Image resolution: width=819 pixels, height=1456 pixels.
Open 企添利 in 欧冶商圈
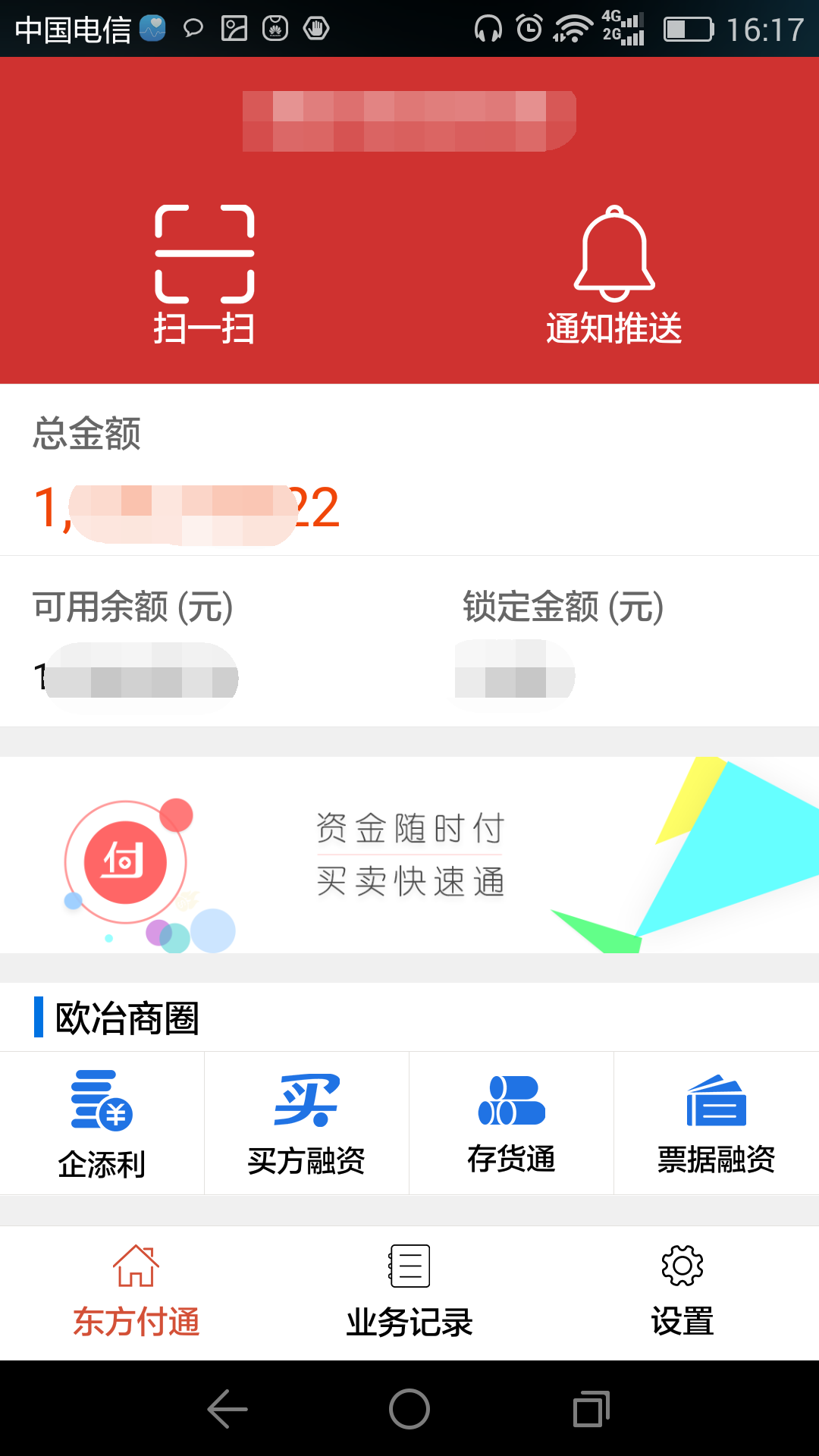point(102,1124)
